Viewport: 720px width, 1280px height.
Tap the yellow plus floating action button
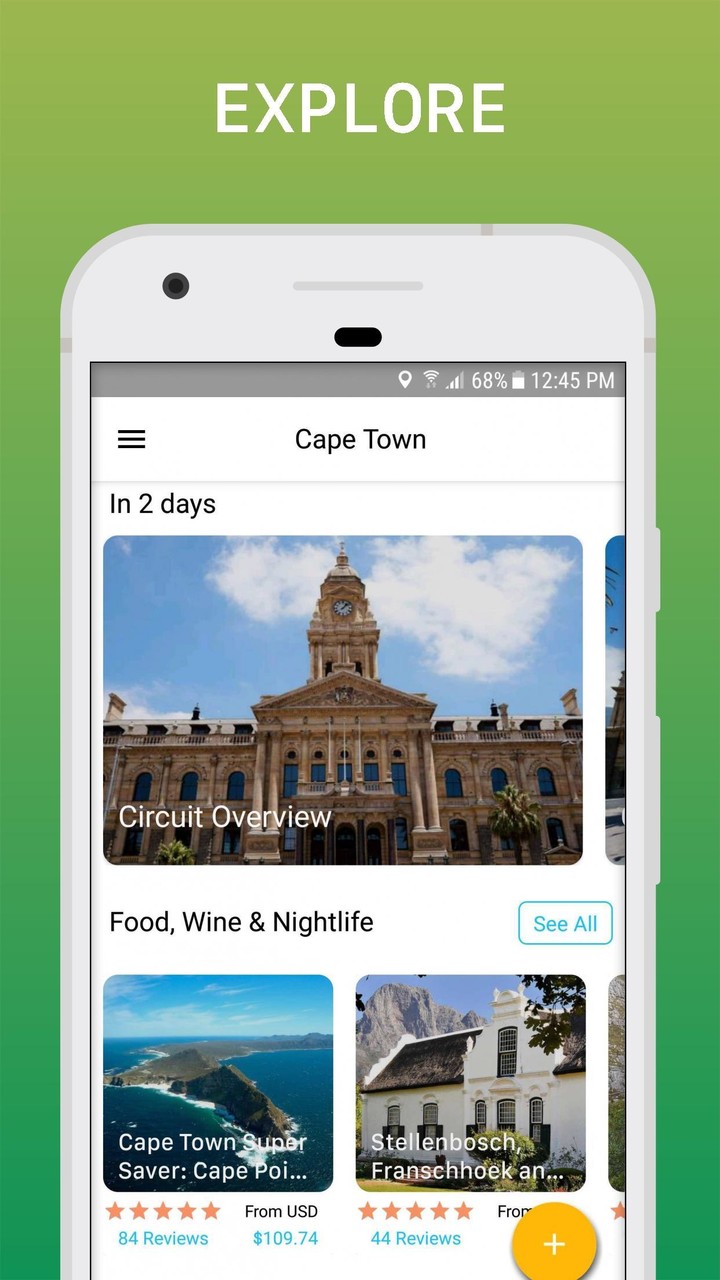point(552,1243)
